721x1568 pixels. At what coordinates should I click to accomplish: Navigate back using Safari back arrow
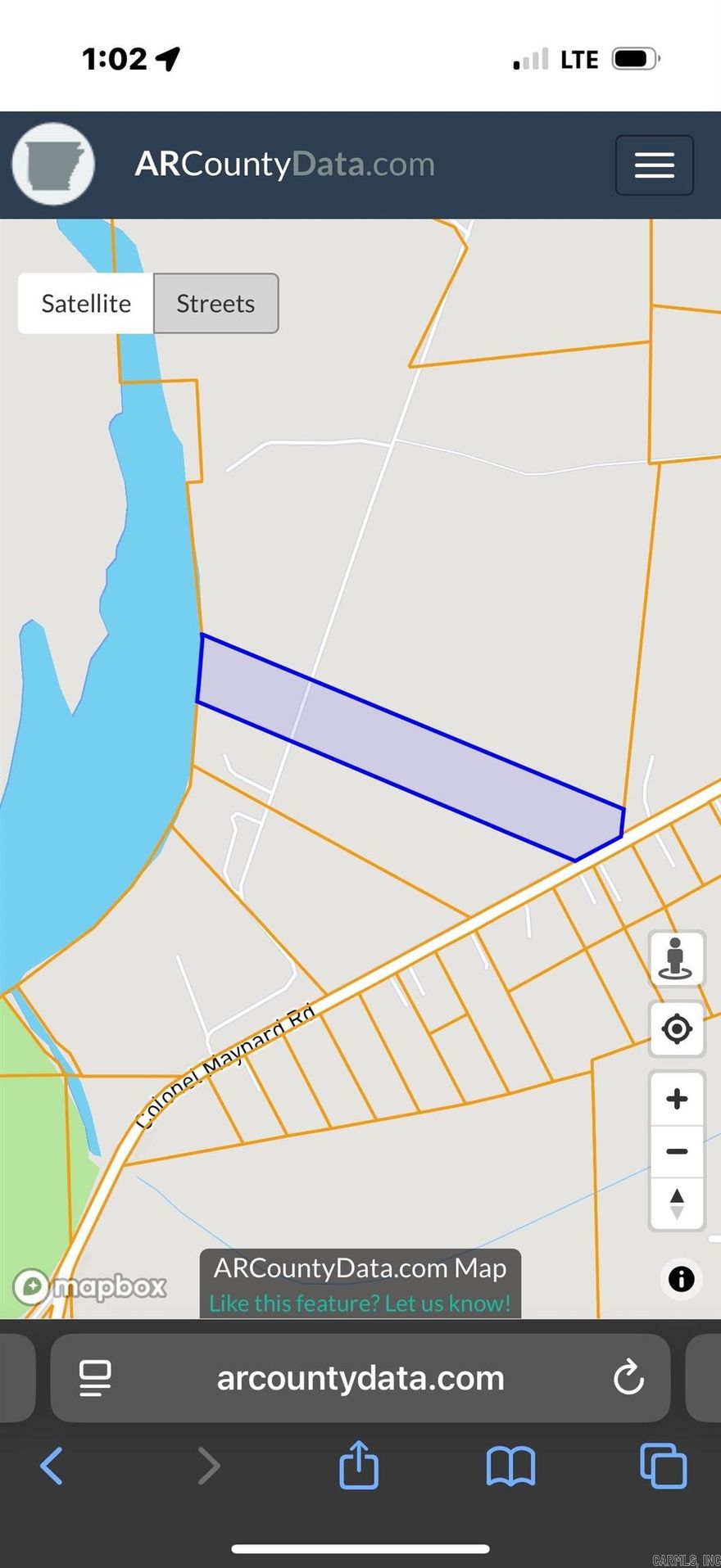coord(52,1466)
